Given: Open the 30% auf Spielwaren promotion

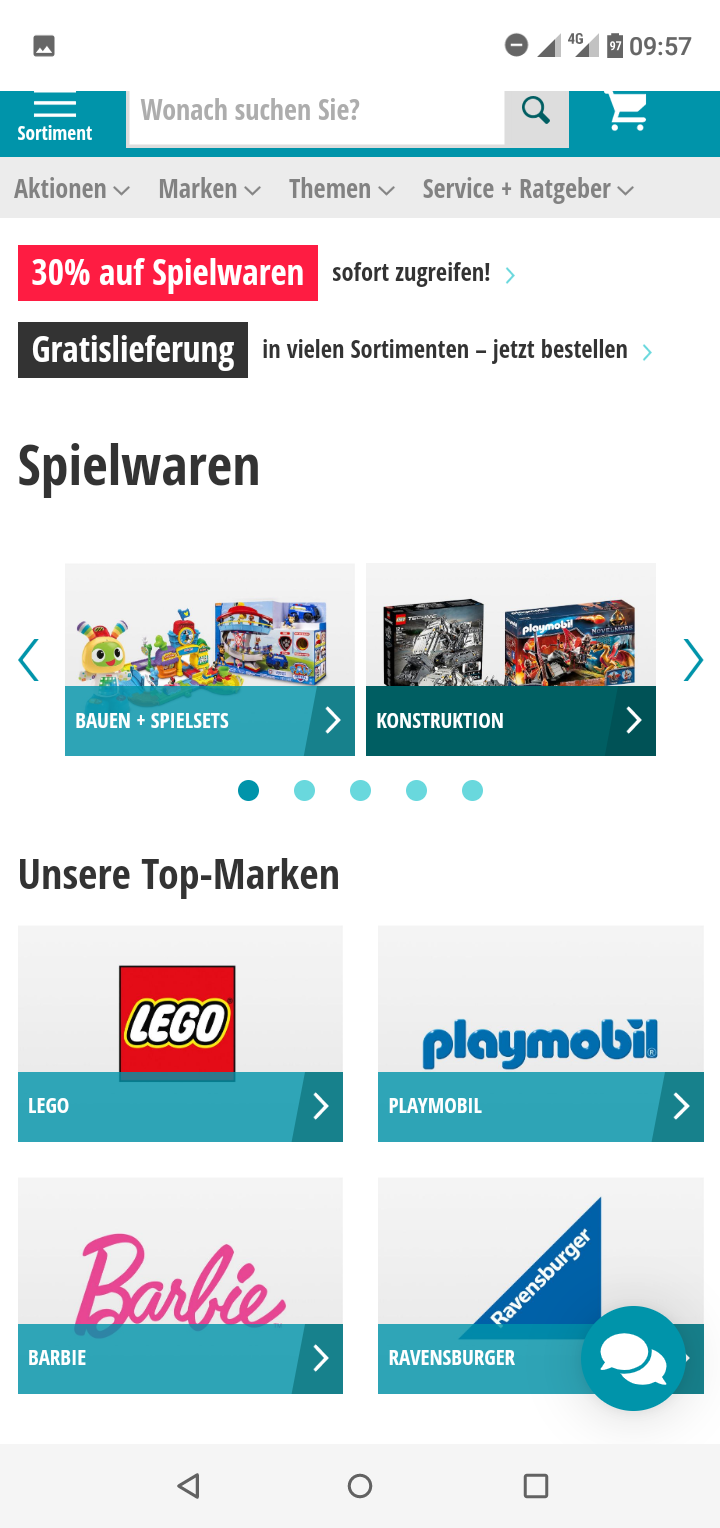Looking at the screenshot, I should [x=168, y=273].
